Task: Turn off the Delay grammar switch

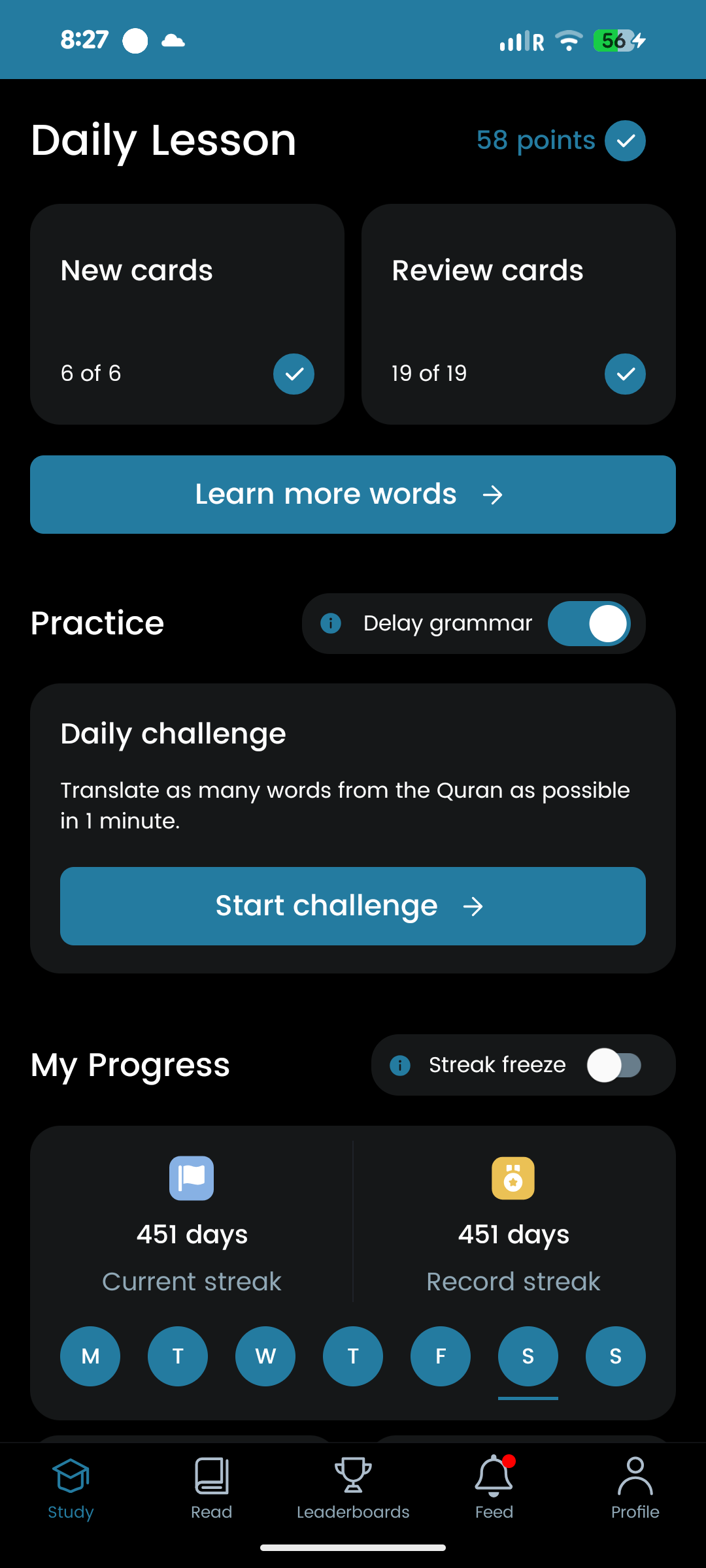Action: tap(589, 623)
